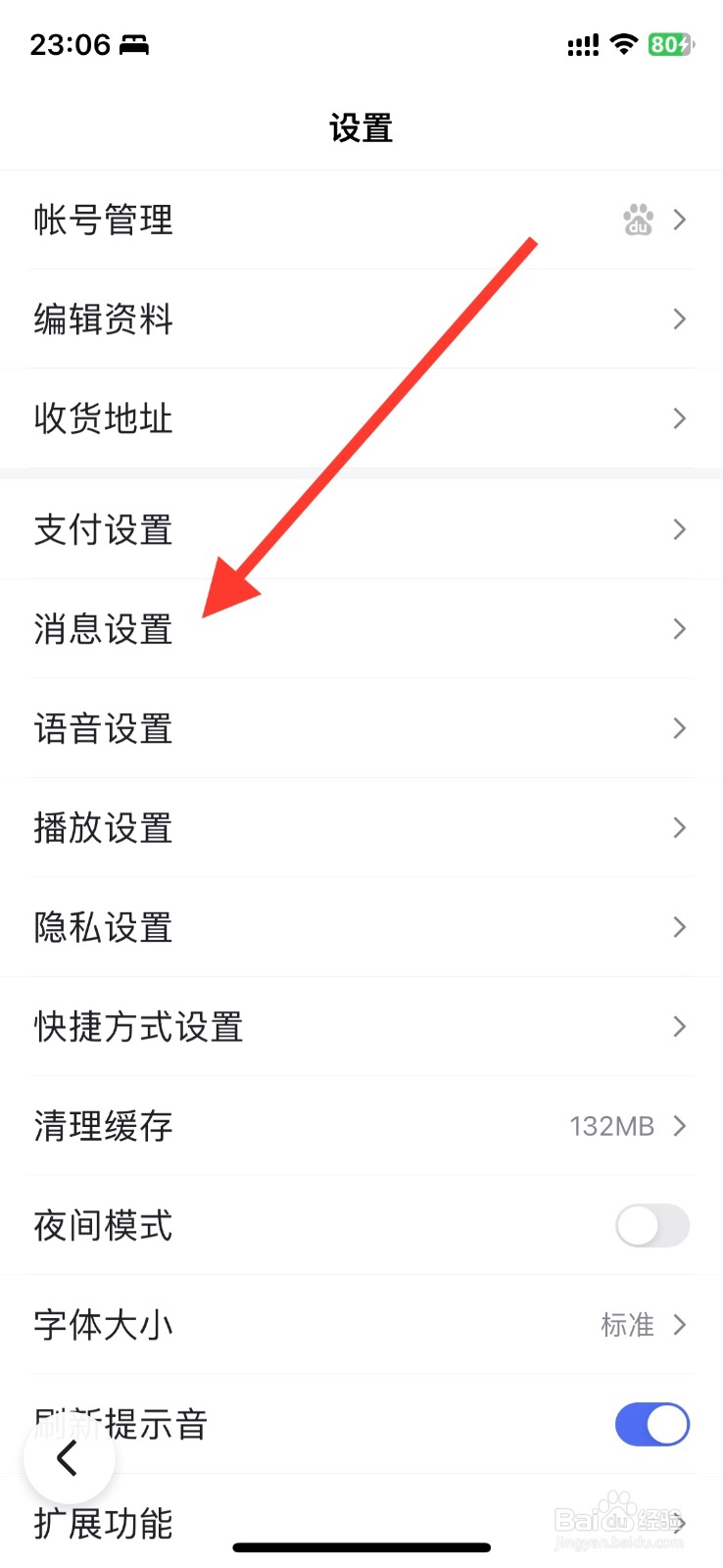Image resolution: width=723 pixels, height=1568 pixels.
Task: Tap the battery indicator showing 80%
Action: point(669,44)
